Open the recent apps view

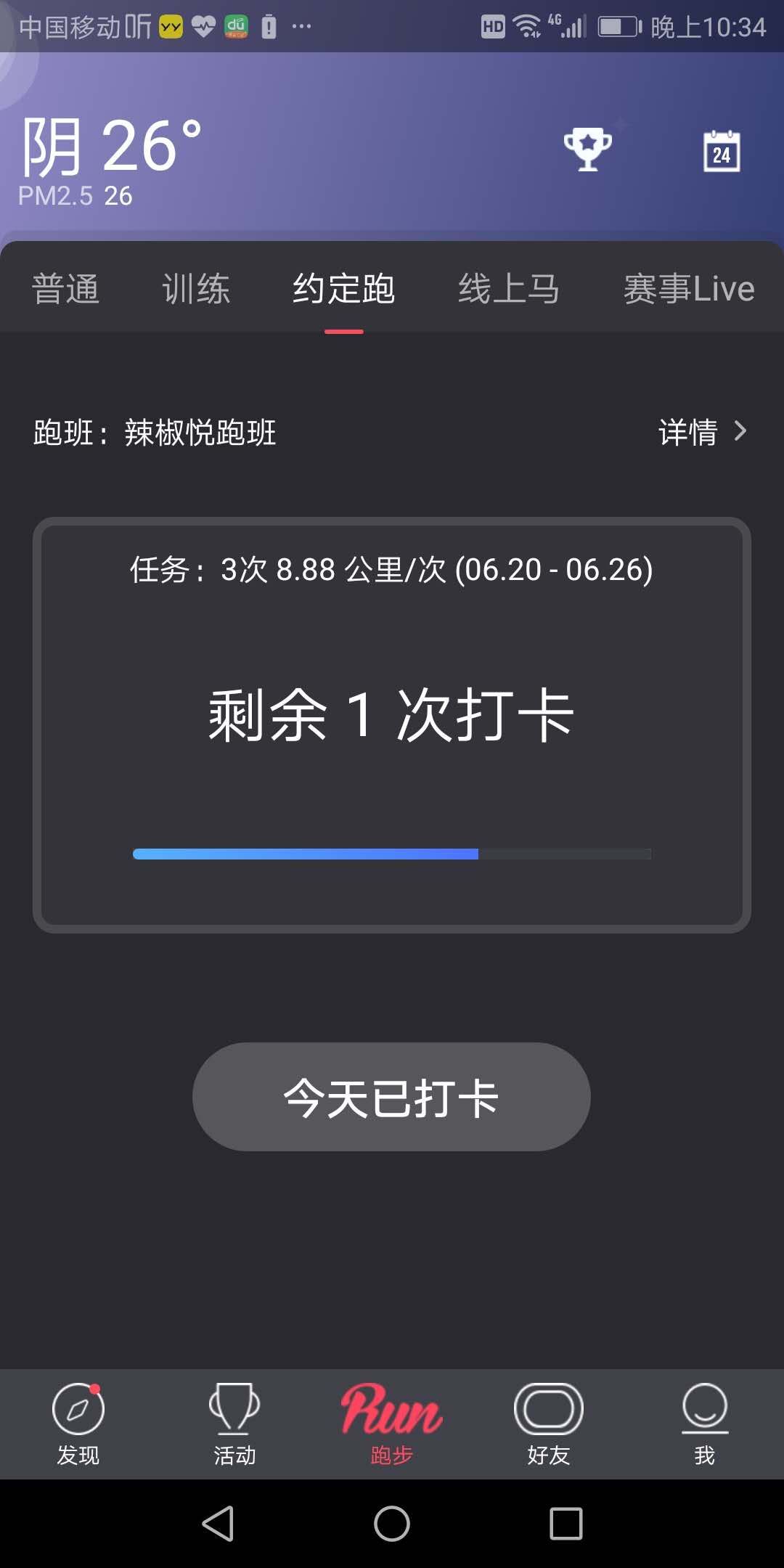coord(565,1523)
